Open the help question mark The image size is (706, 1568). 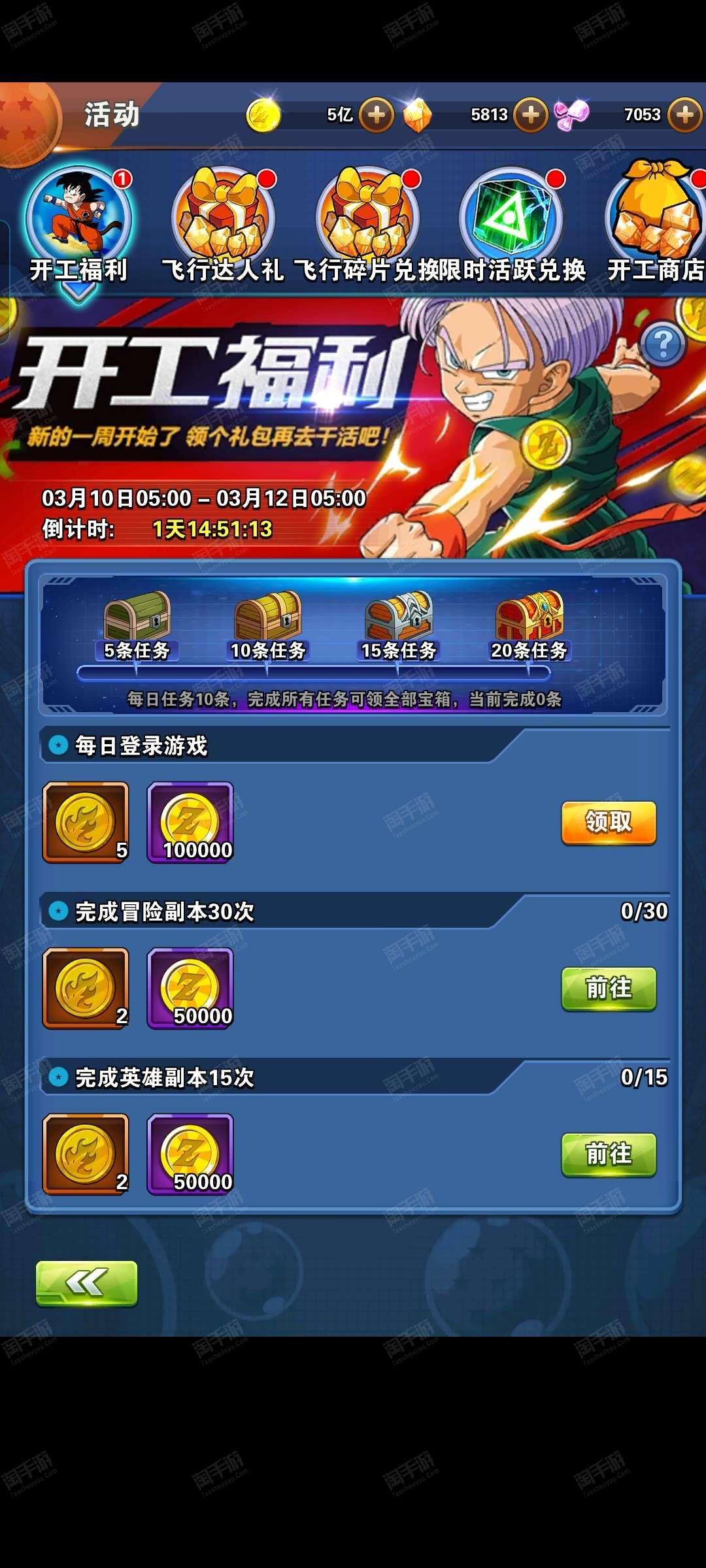[x=663, y=344]
